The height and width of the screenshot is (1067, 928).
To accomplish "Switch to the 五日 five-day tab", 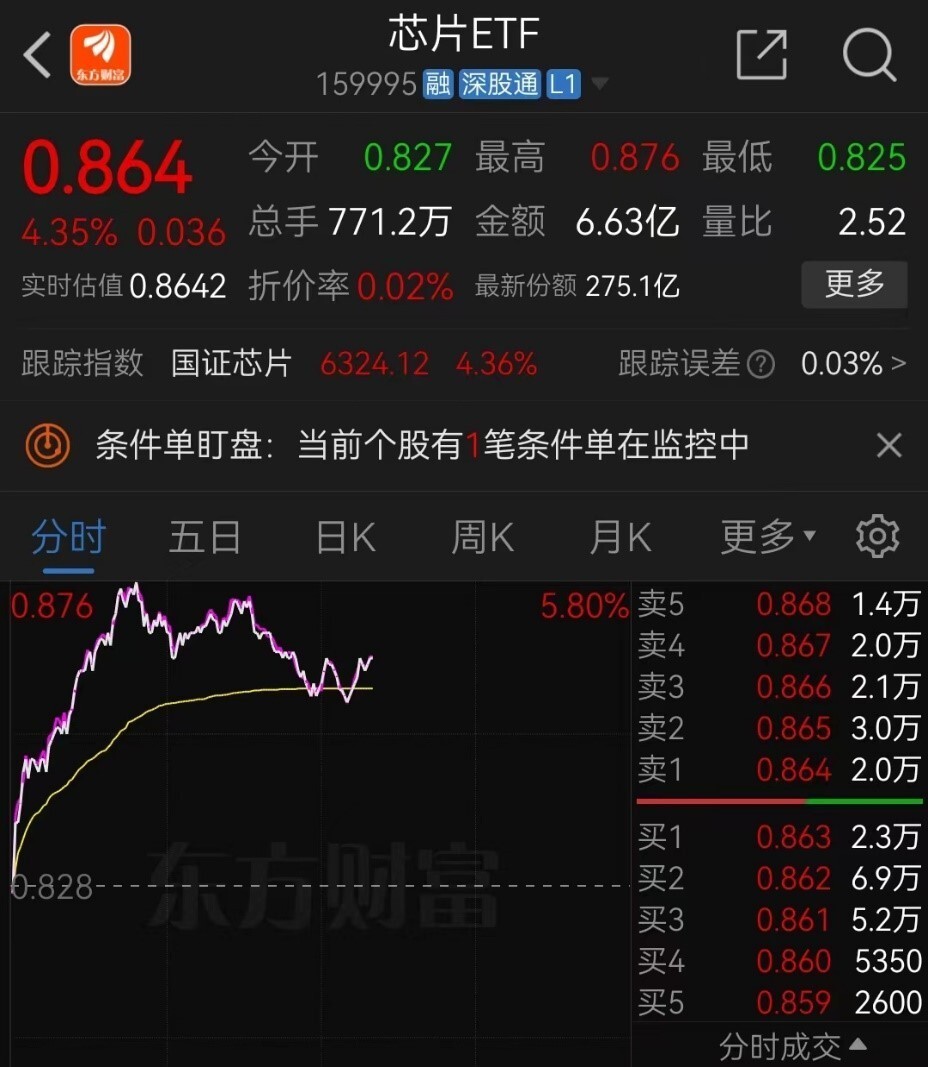I will [204, 536].
